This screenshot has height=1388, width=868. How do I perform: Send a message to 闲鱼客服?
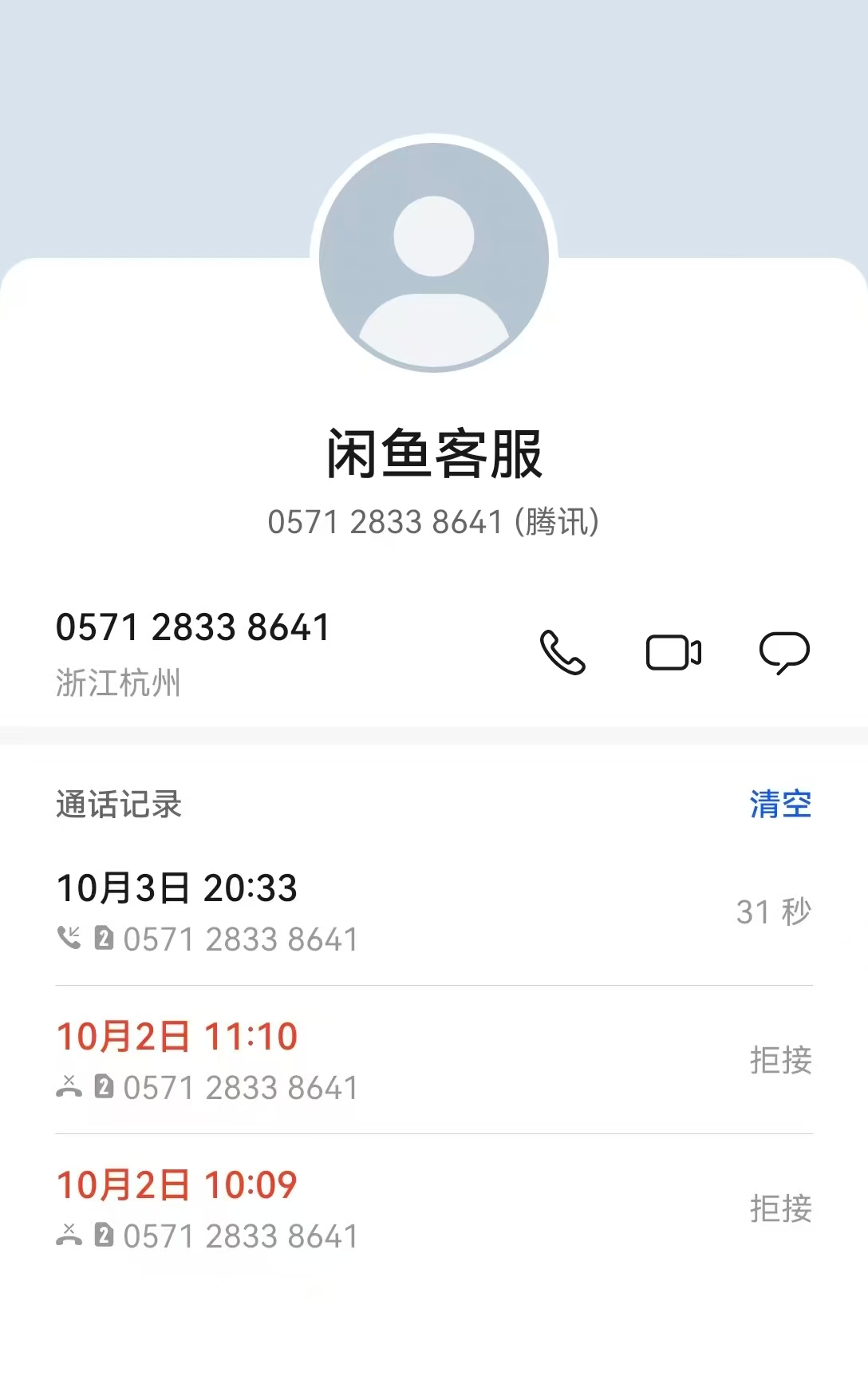tap(784, 652)
